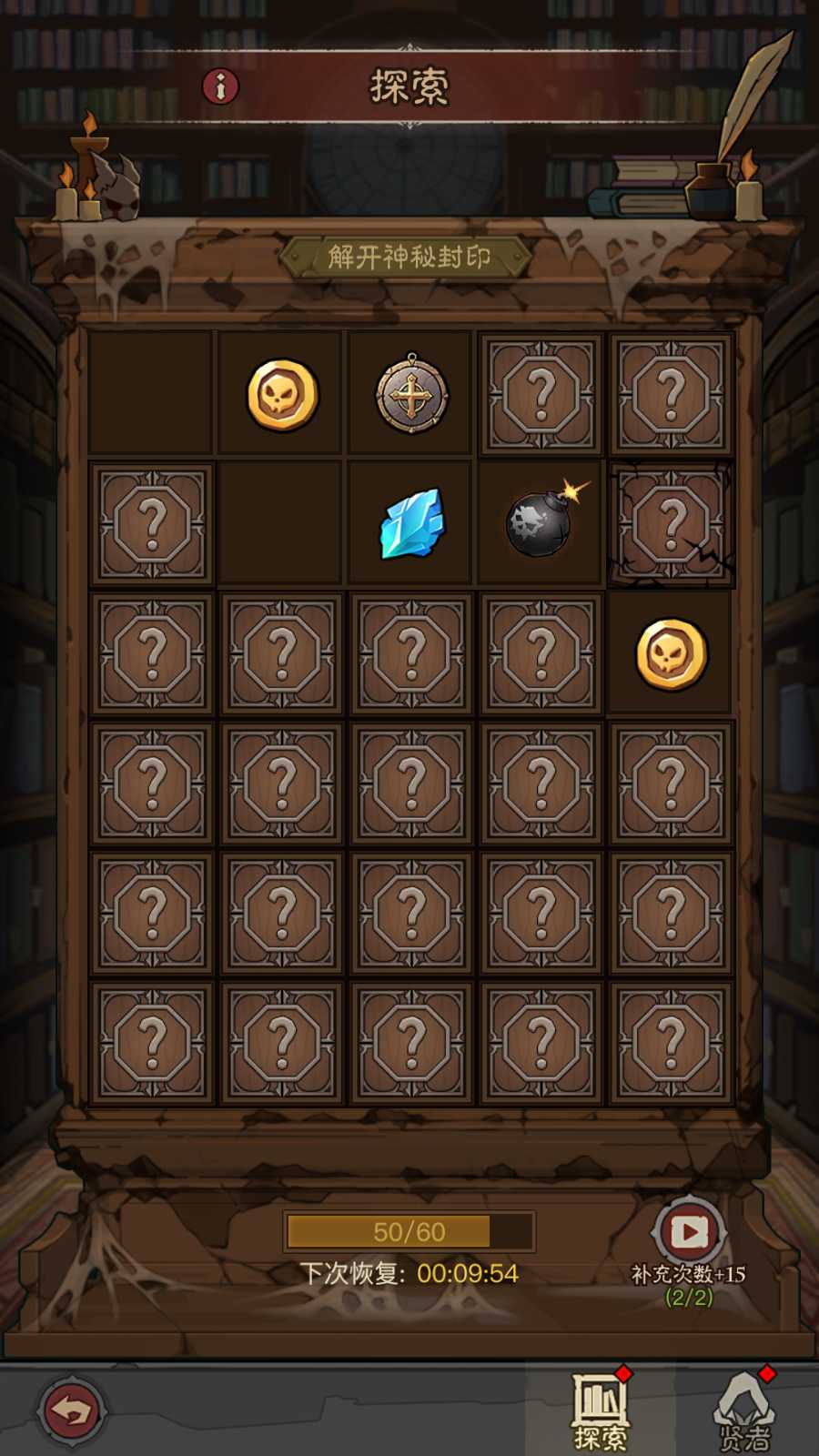Collect the skull coin beside the medallion
The height and width of the screenshot is (1456, 819).
point(283,395)
